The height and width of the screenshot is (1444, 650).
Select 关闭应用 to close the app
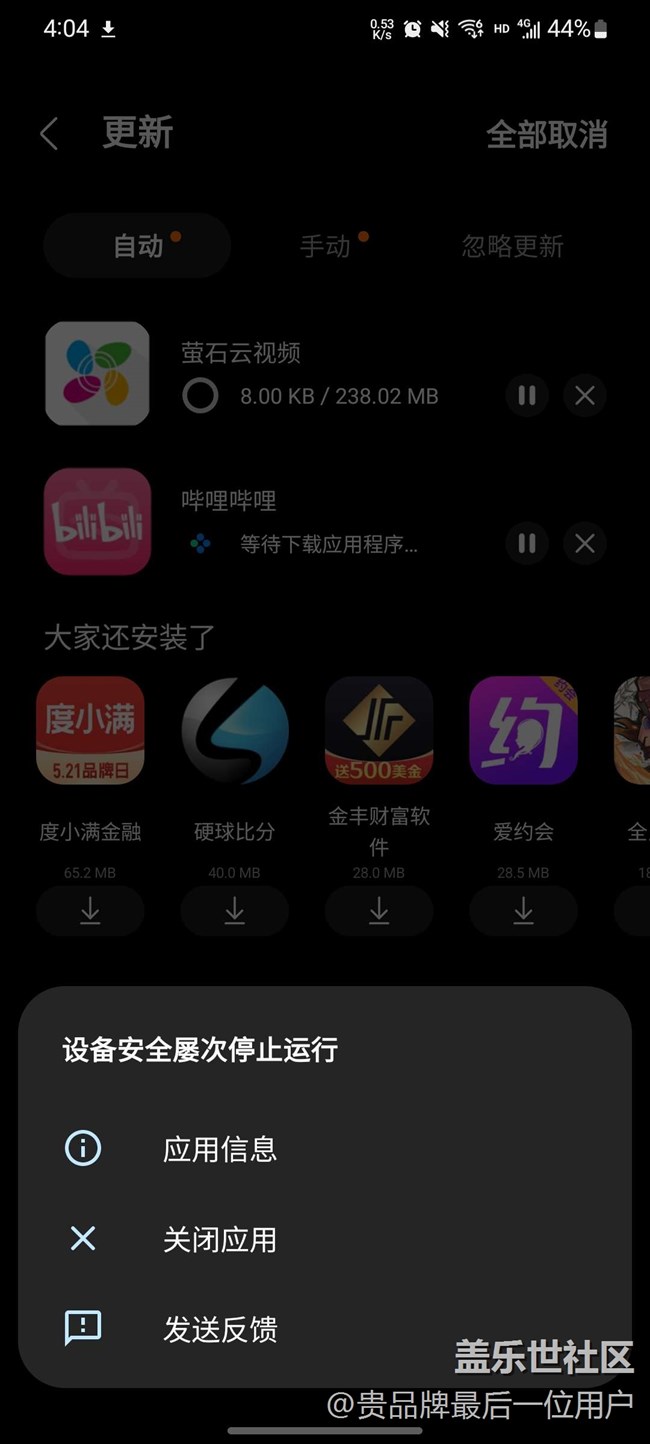click(x=219, y=1240)
